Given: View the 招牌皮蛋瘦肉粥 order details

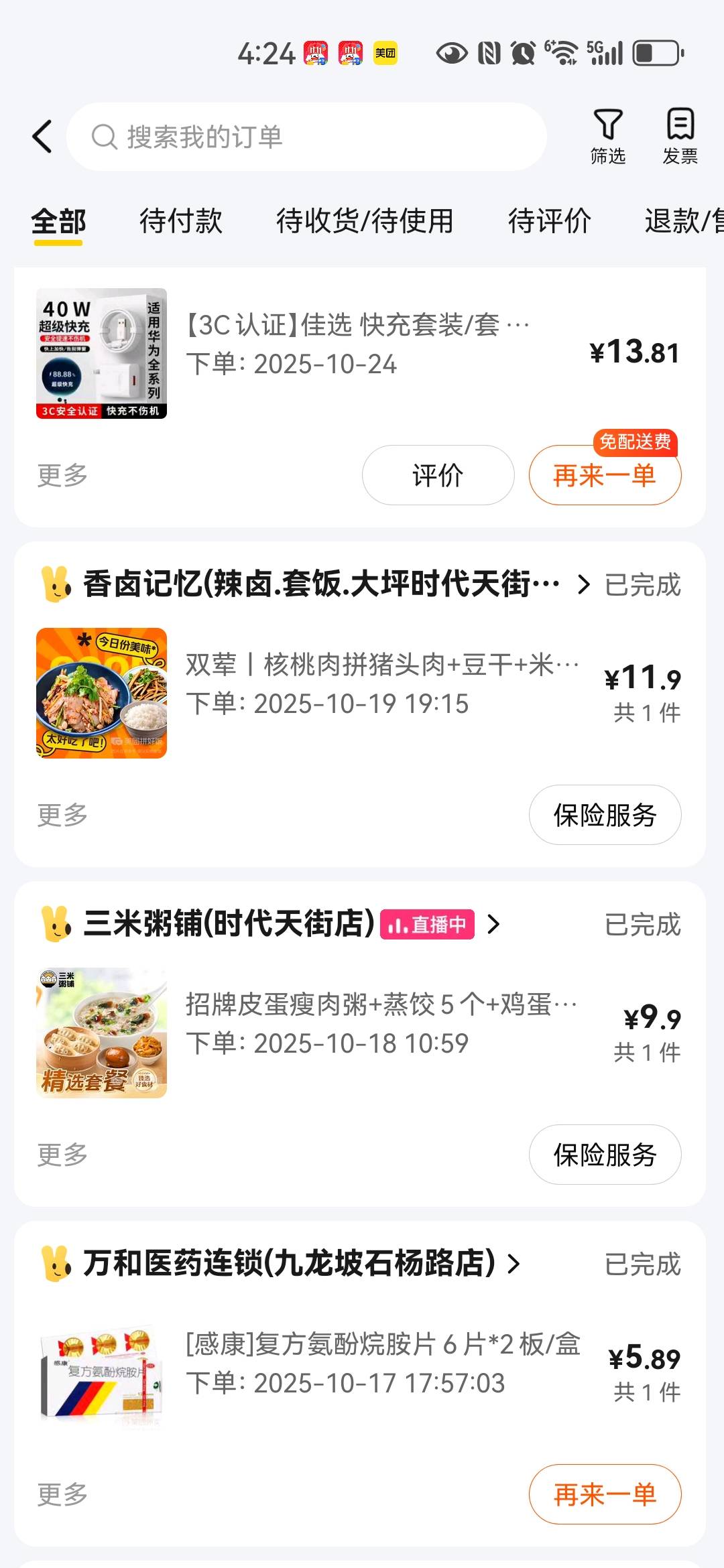Looking at the screenshot, I should (x=381, y=1025).
